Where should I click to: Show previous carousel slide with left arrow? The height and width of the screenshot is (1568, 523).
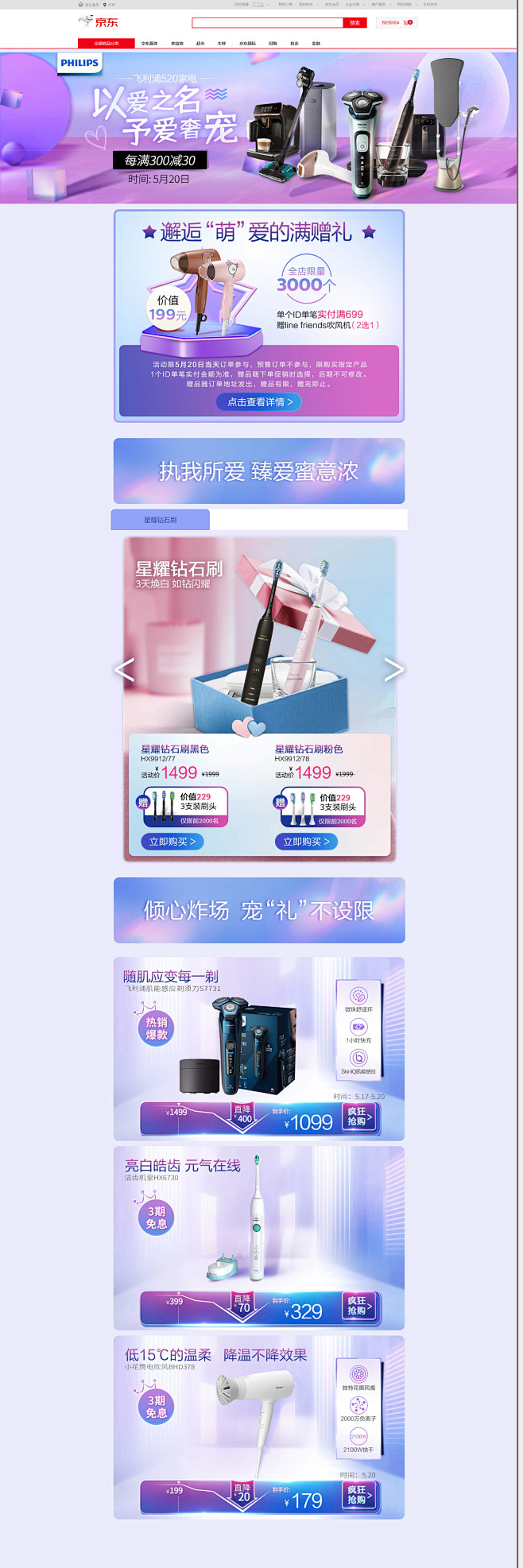click(124, 670)
